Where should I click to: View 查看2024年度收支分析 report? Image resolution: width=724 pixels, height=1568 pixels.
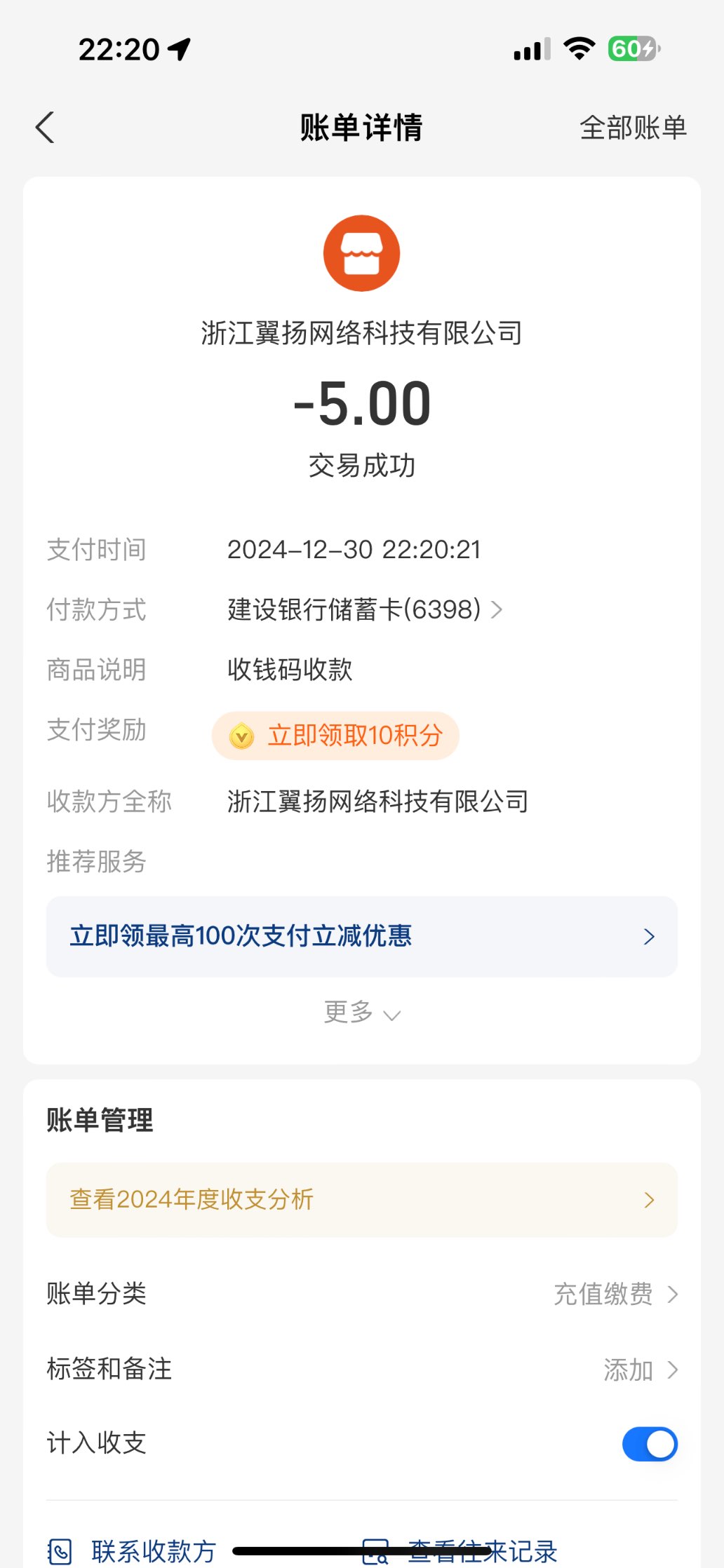[x=361, y=1200]
